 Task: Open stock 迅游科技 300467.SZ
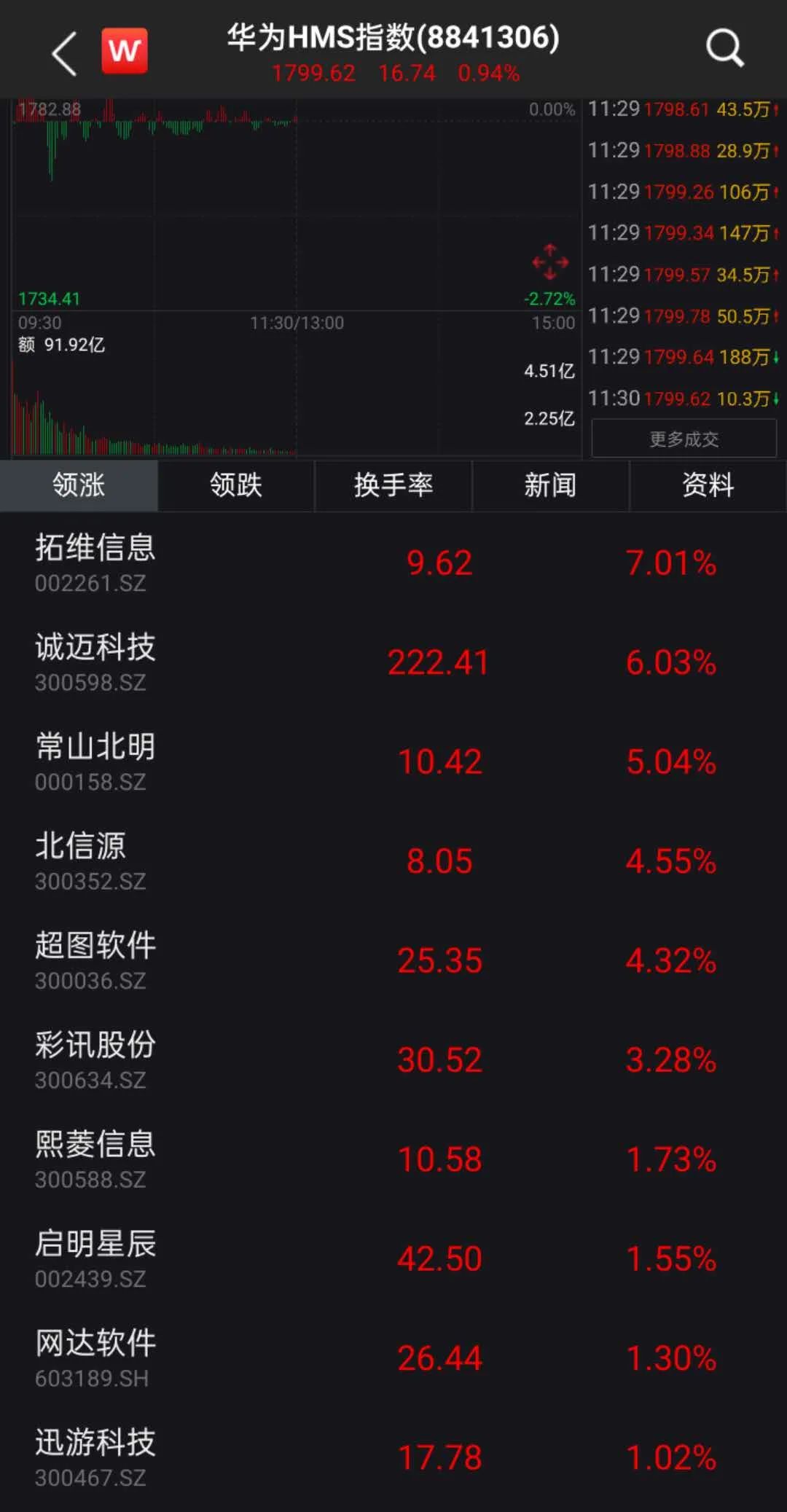point(393,1458)
